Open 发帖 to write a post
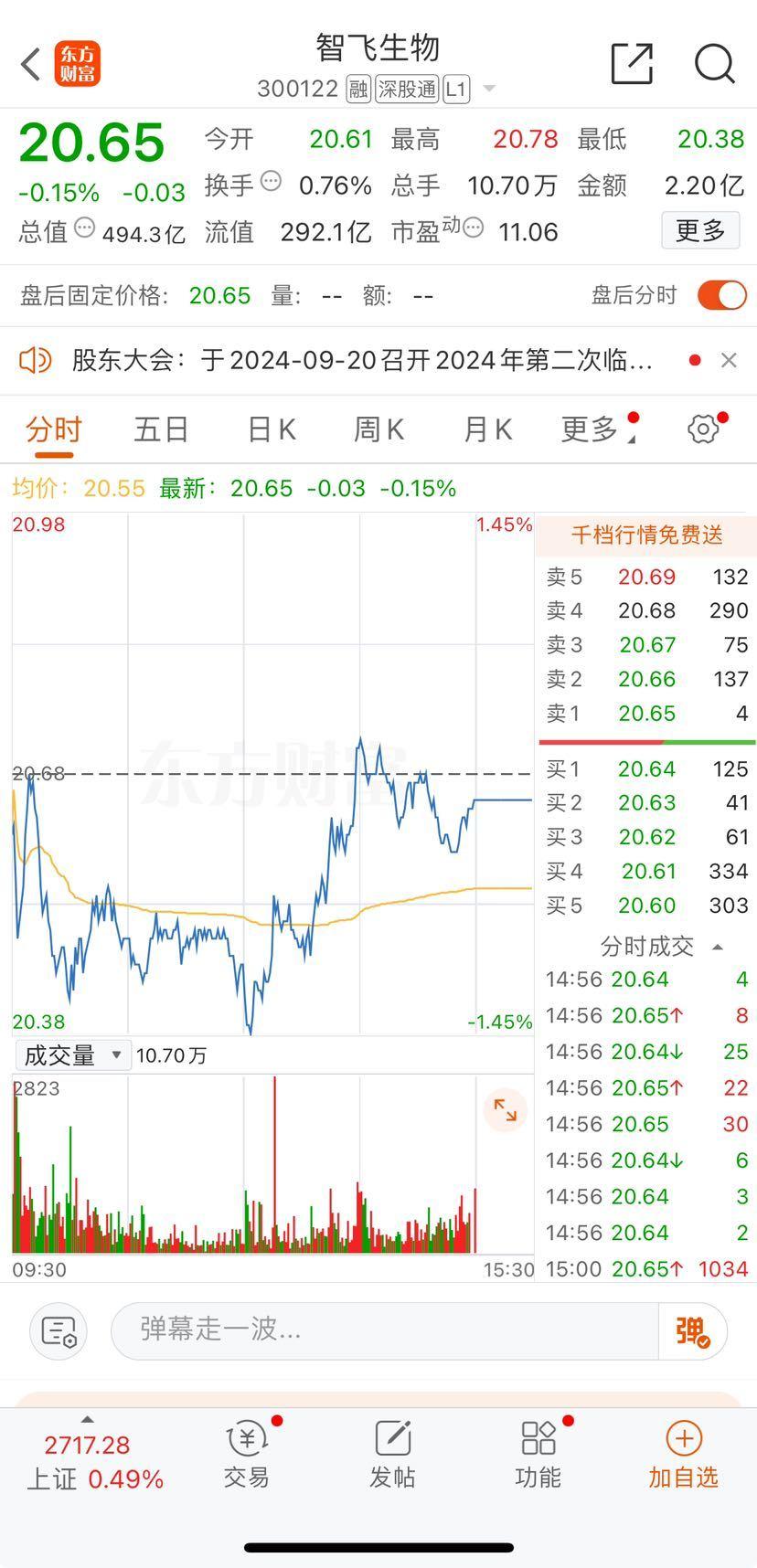 point(392,1455)
